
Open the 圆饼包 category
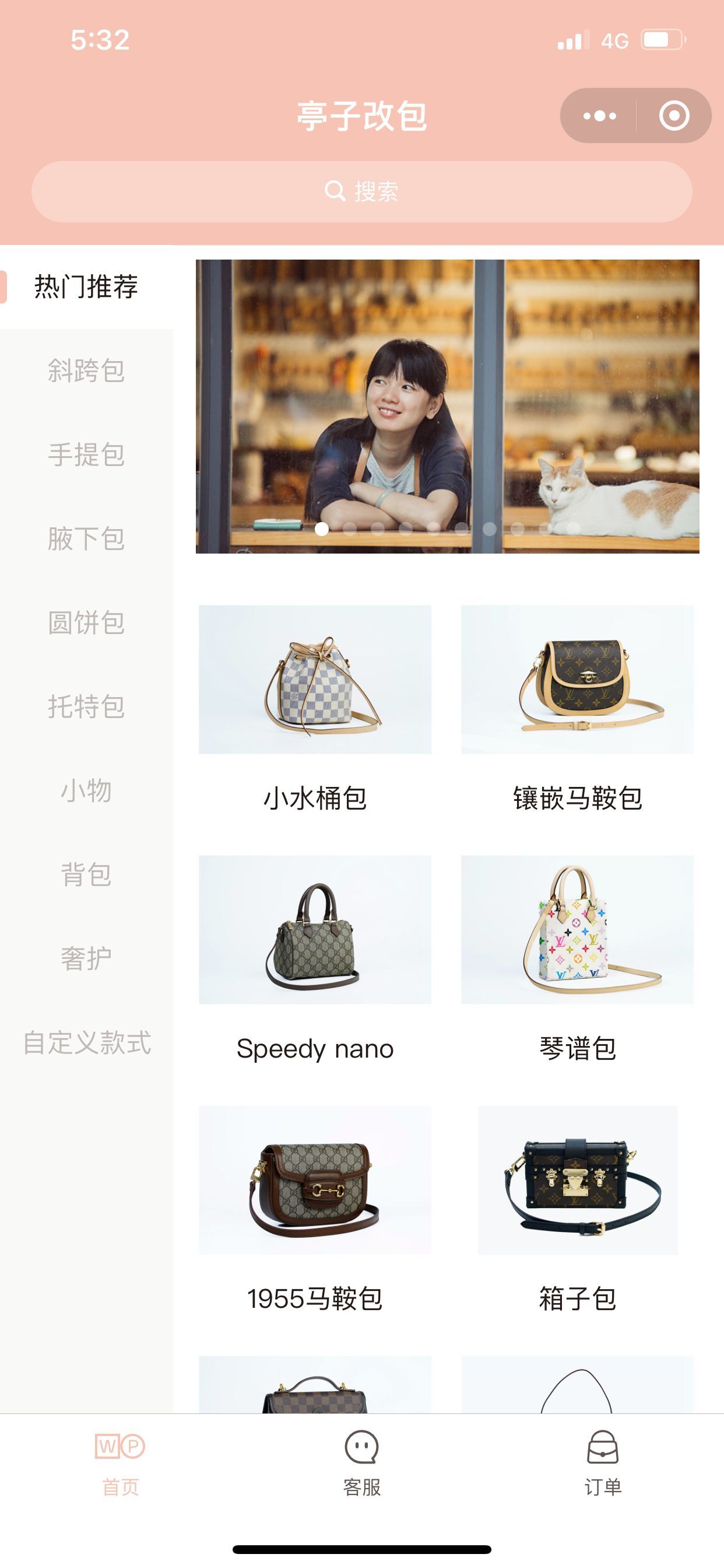[86, 622]
